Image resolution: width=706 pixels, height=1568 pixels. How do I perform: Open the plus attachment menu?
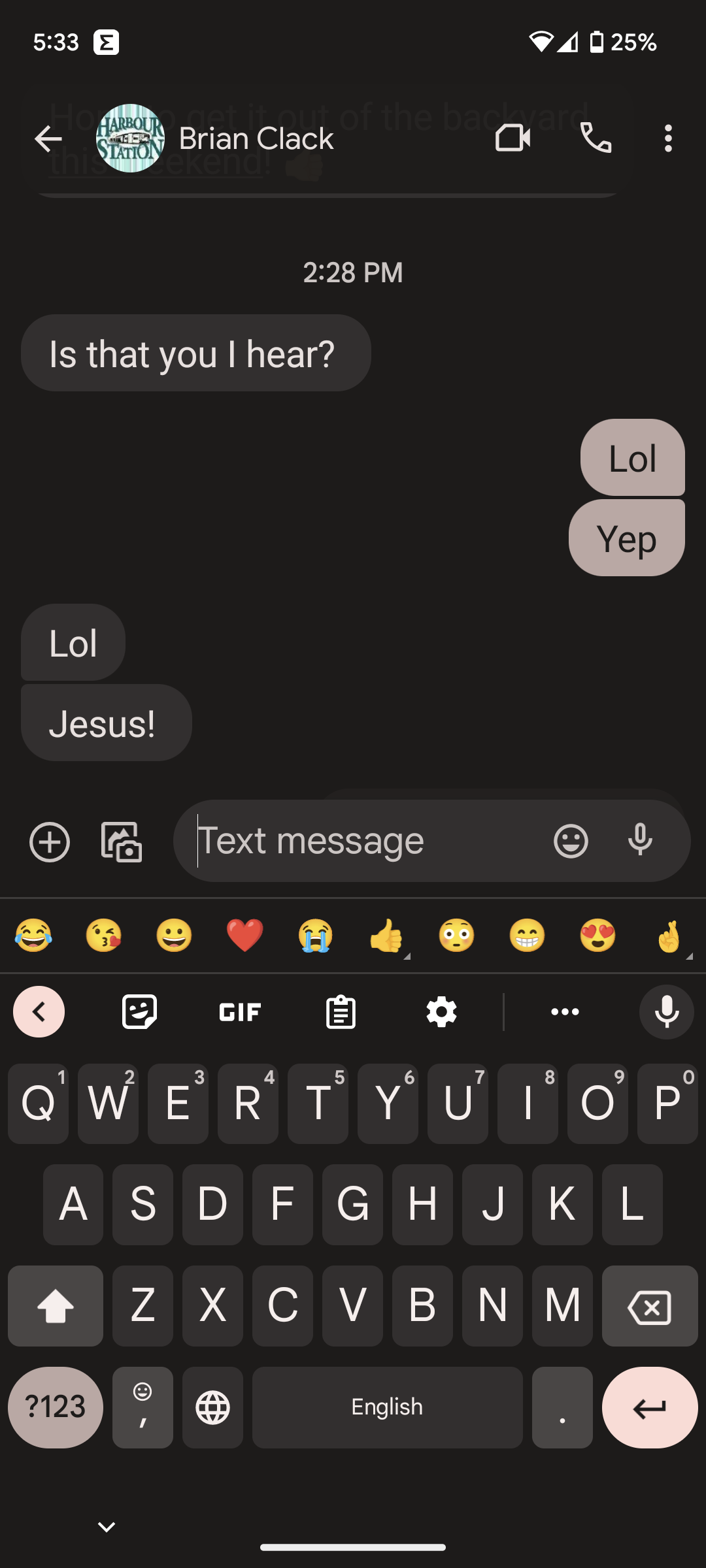coord(50,842)
